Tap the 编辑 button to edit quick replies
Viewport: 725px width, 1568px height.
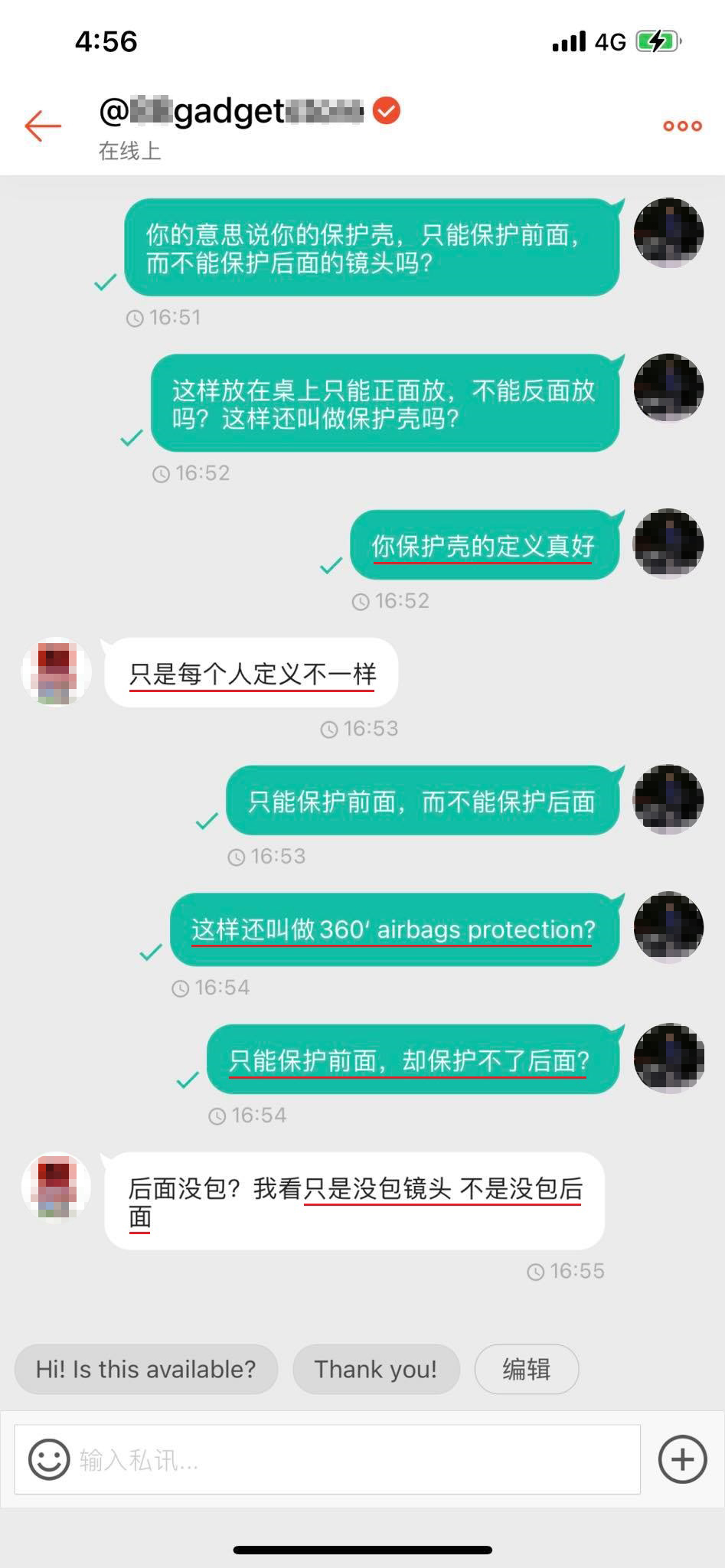tap(526, 1369)
